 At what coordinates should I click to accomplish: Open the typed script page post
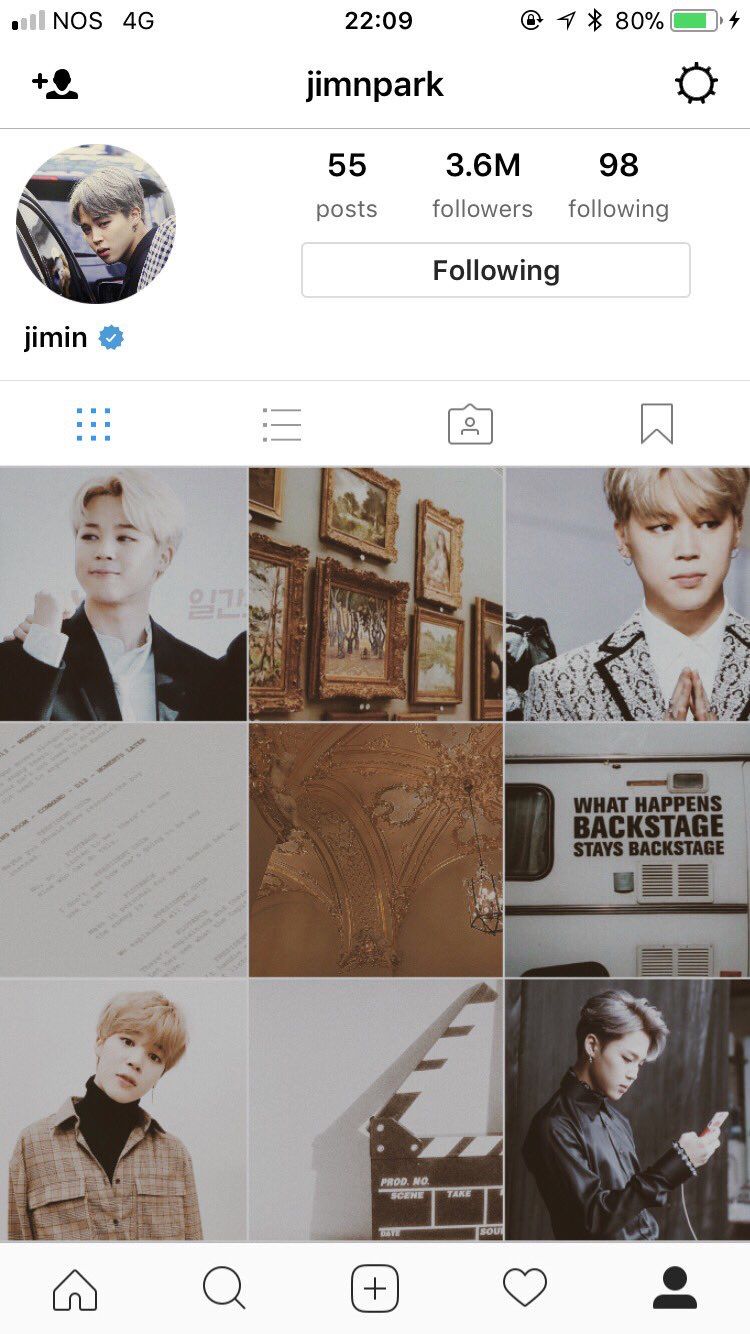click(x=122, y=849)
